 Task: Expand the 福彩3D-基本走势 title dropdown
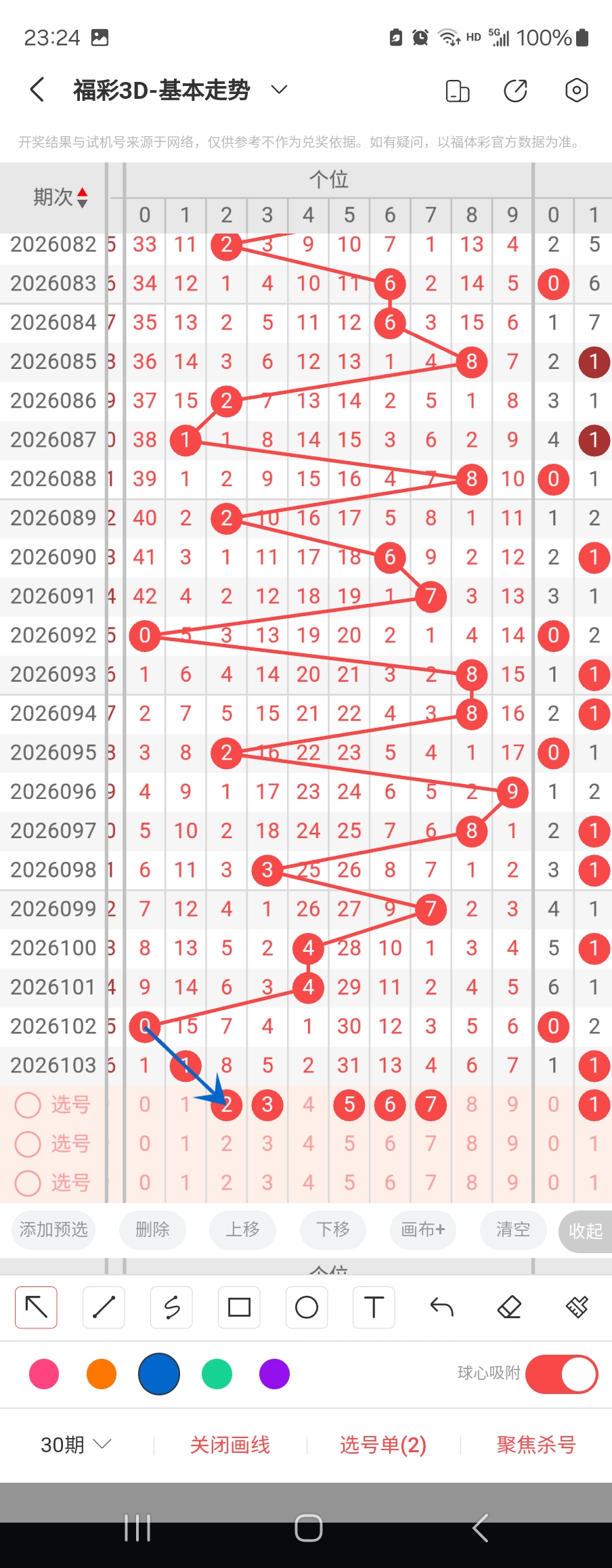279,89
